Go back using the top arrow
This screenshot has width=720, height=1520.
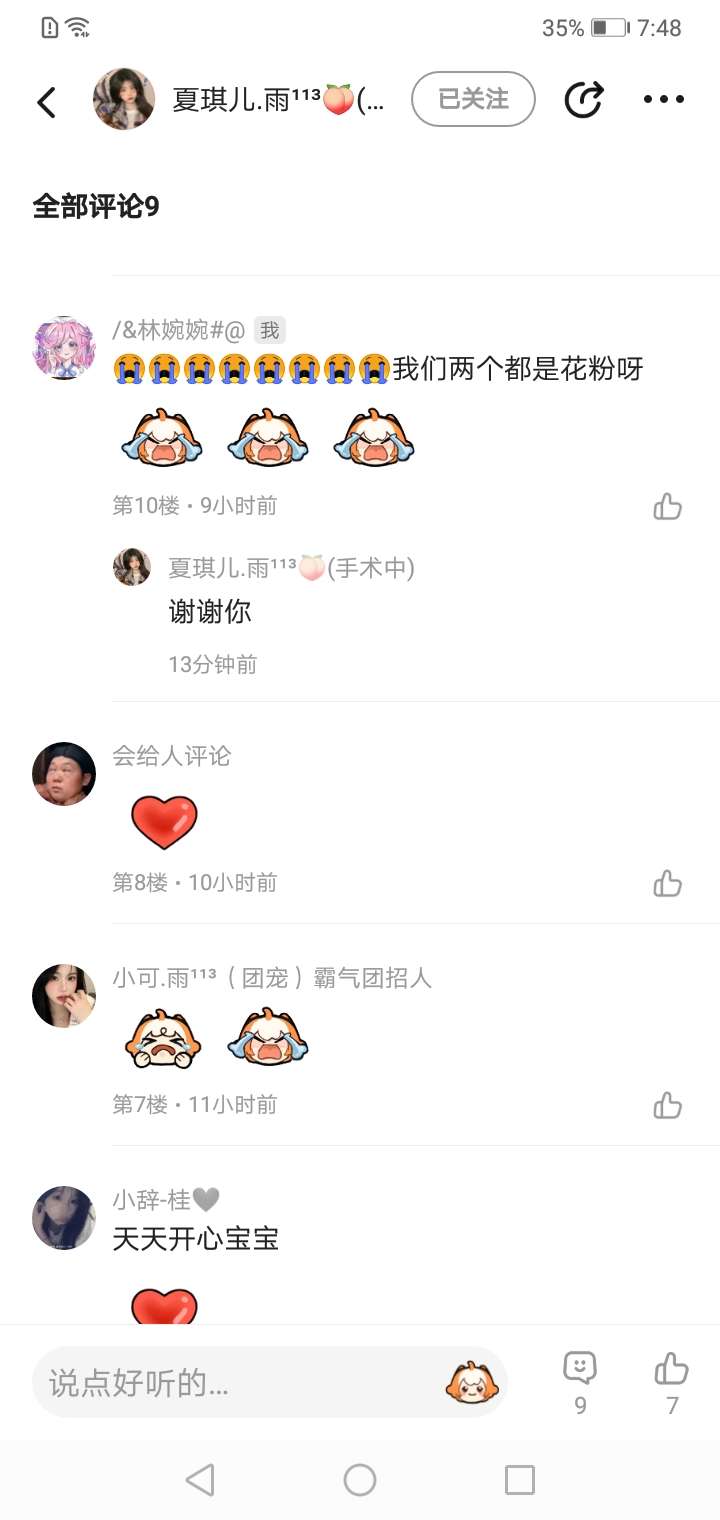46,101
